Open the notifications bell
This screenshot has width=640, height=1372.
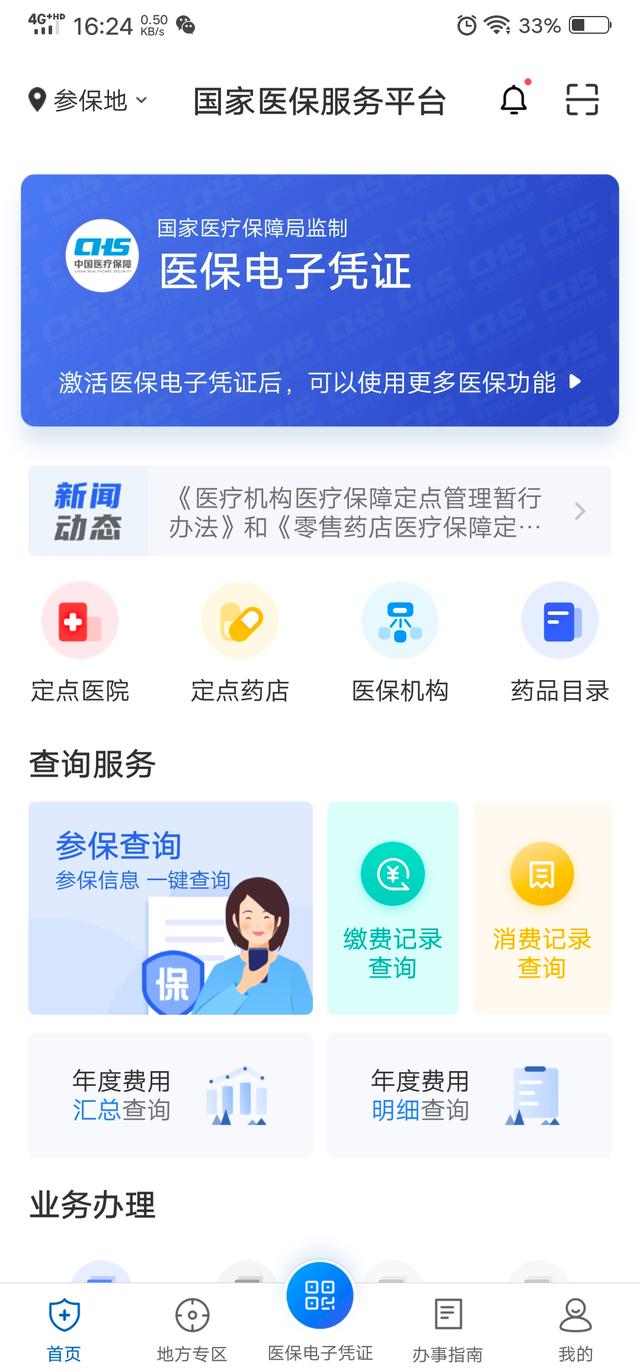click(x=514, y=99)
